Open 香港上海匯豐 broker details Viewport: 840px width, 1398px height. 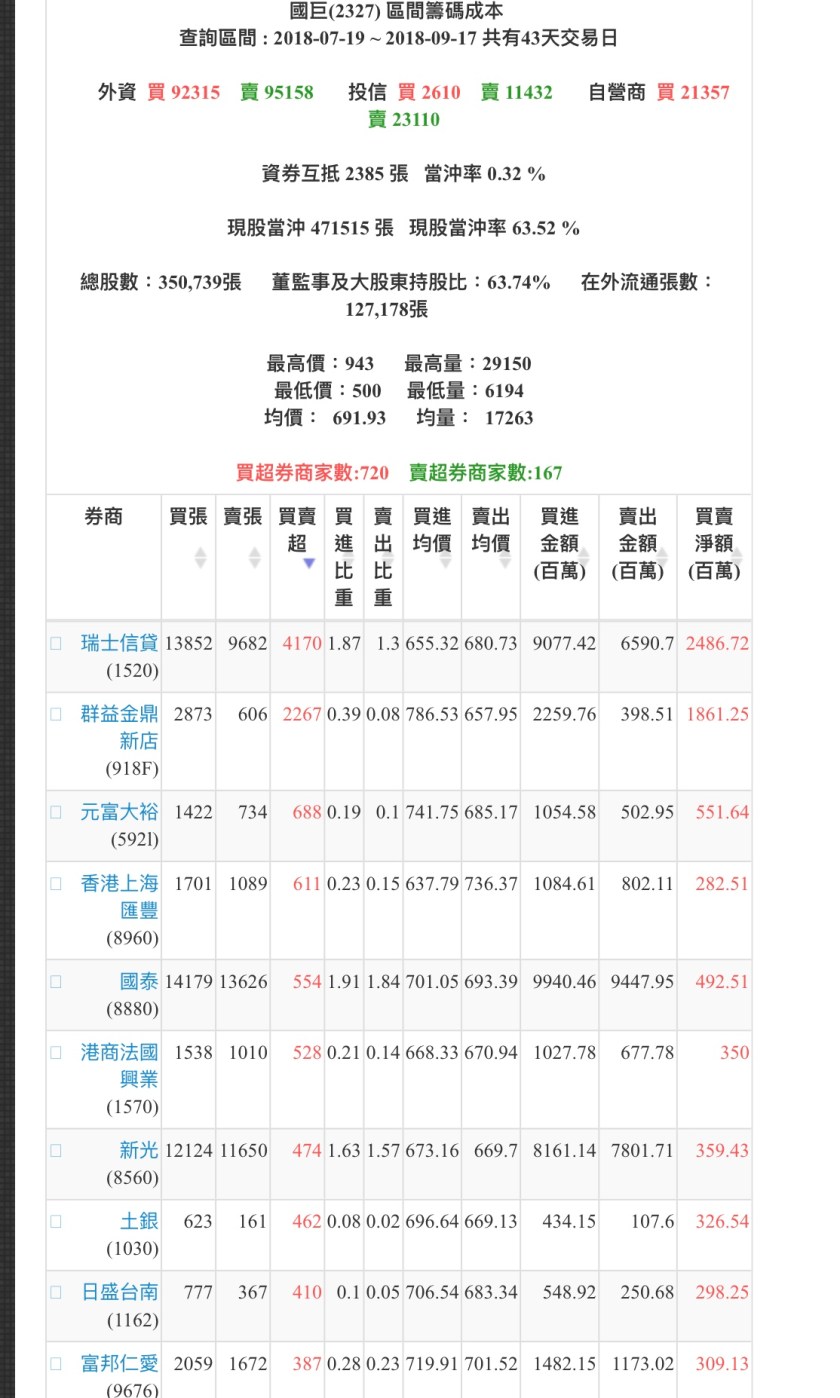[119, 896]
